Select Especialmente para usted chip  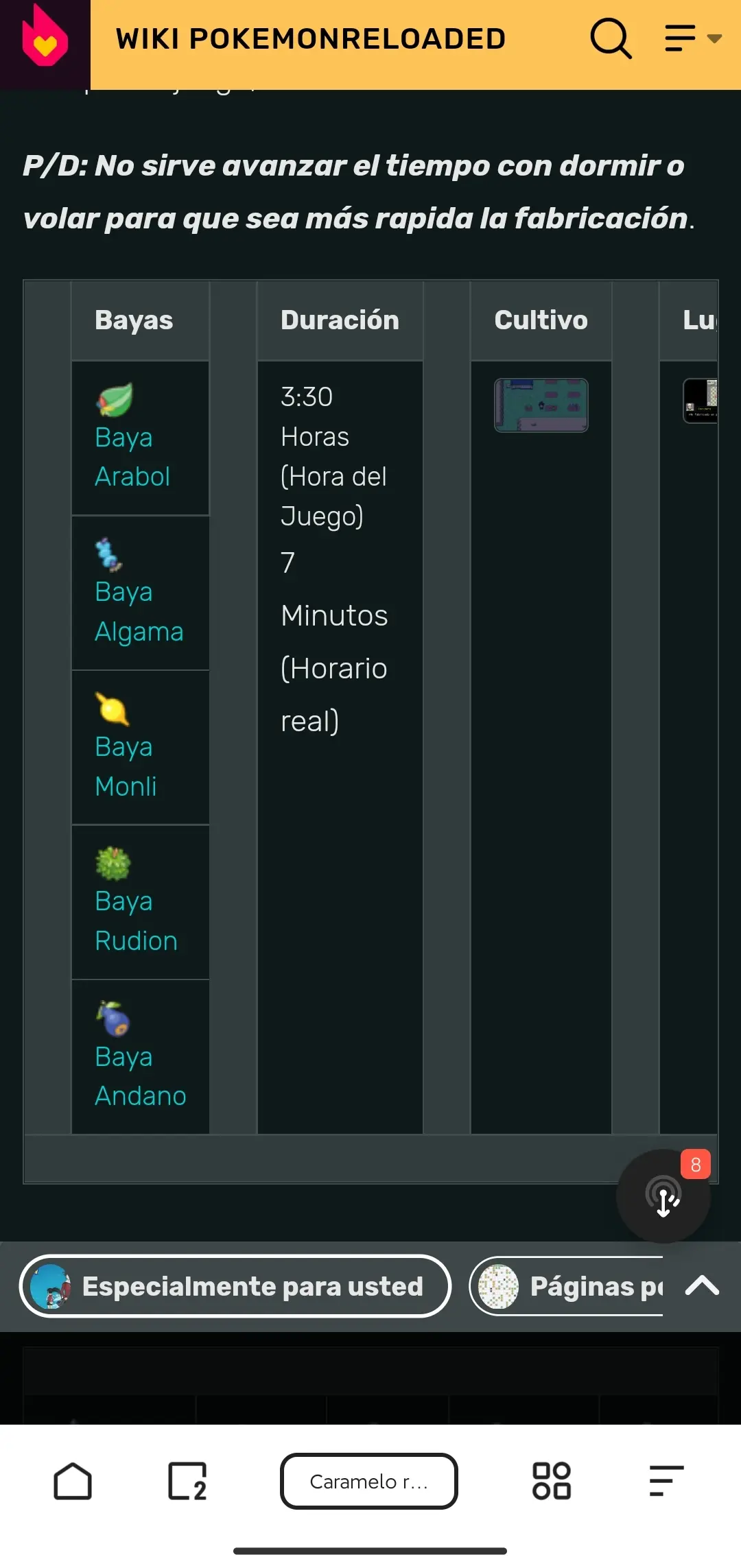click(x=235, y=1286)
